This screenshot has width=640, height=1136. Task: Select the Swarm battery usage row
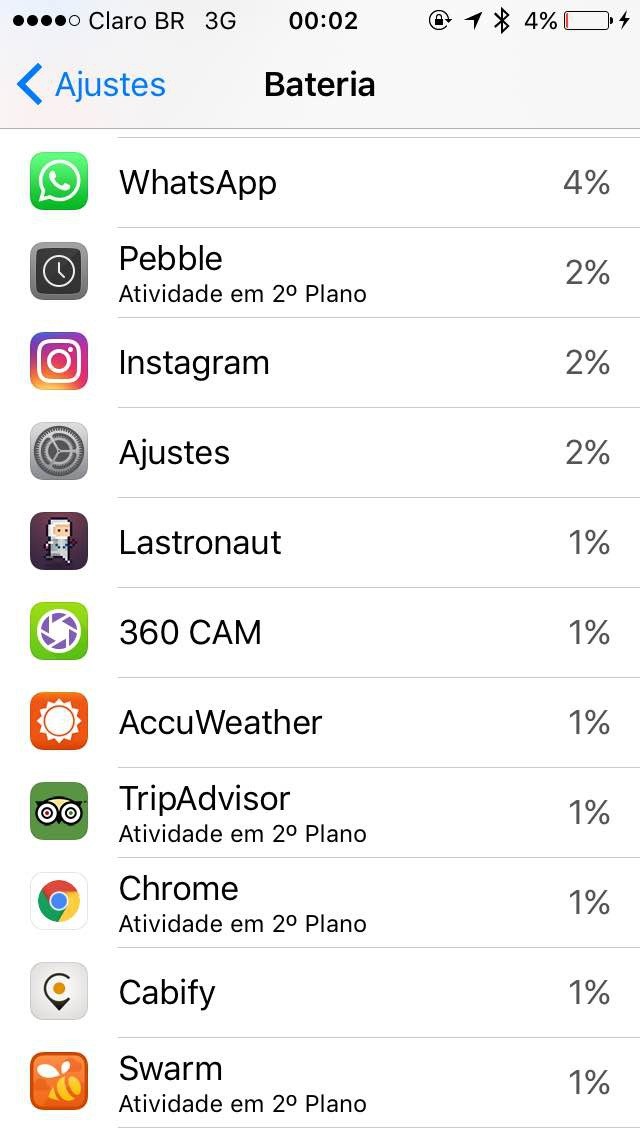(320, 1082)
